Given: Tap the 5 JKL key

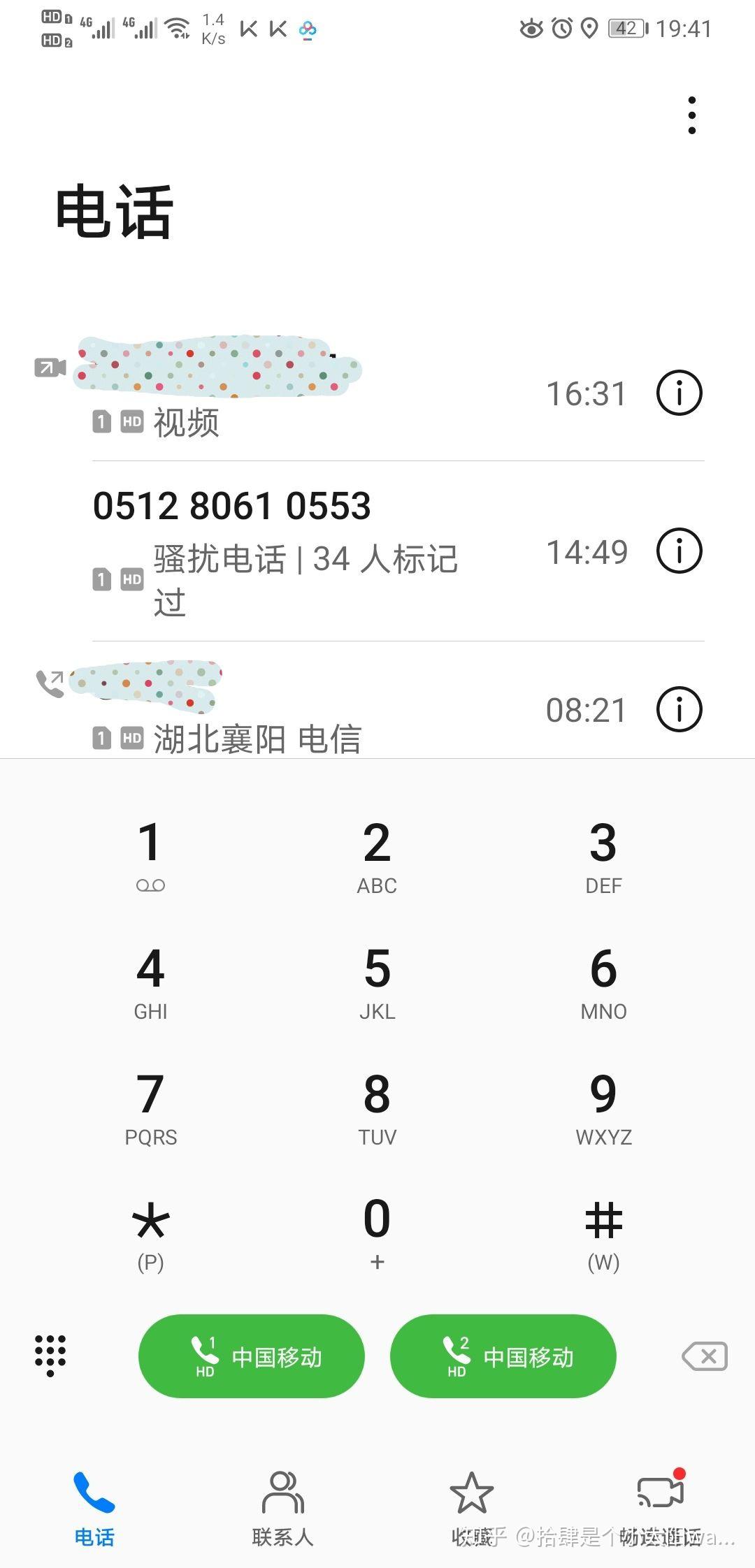Looking at the screenshot, I should pyautogui.click(x=377, y=982).
